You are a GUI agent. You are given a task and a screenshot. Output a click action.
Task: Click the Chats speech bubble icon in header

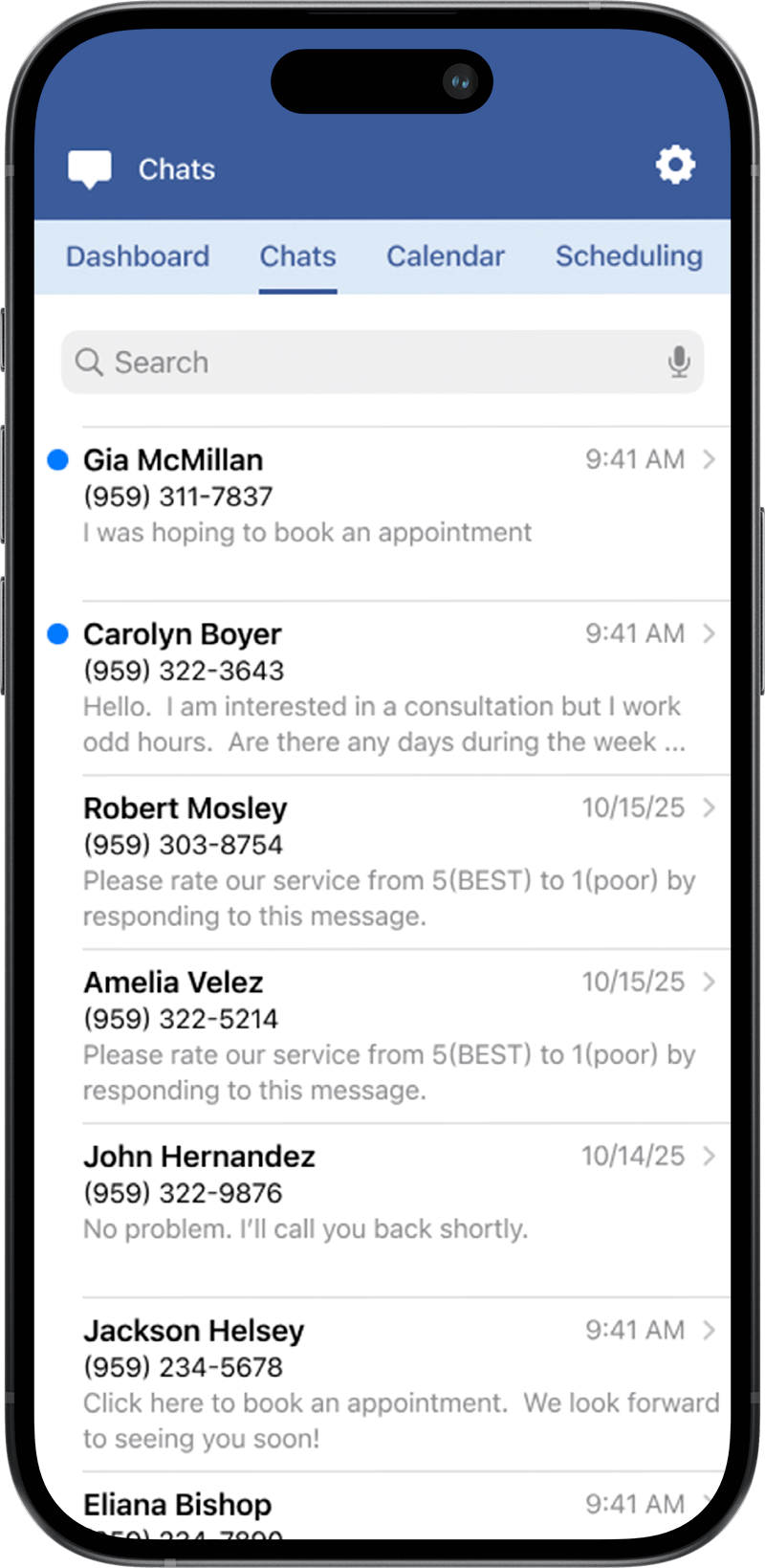(x=90, y=169)
